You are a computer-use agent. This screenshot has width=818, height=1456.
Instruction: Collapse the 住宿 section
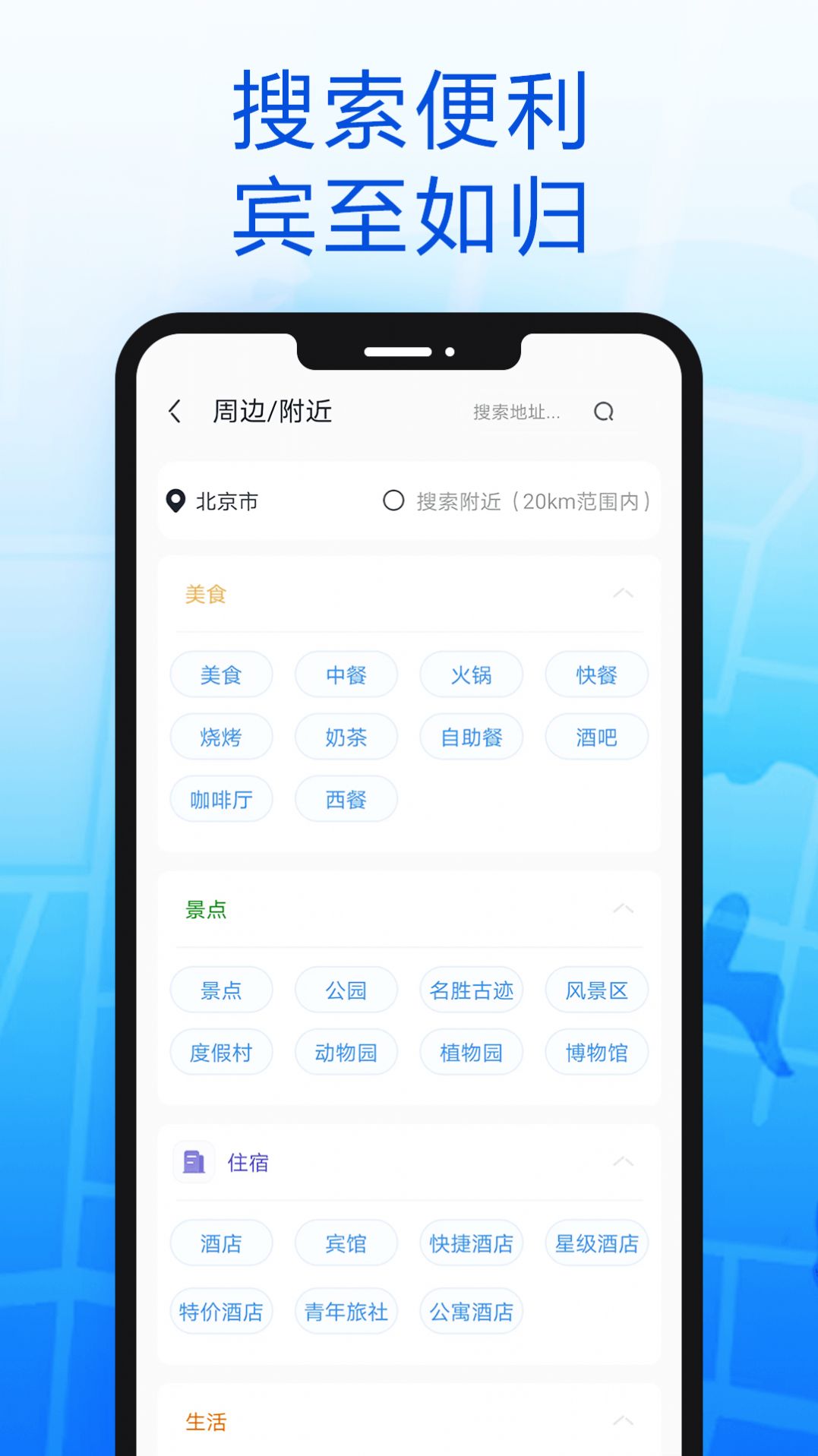(x=624, y=1161)
